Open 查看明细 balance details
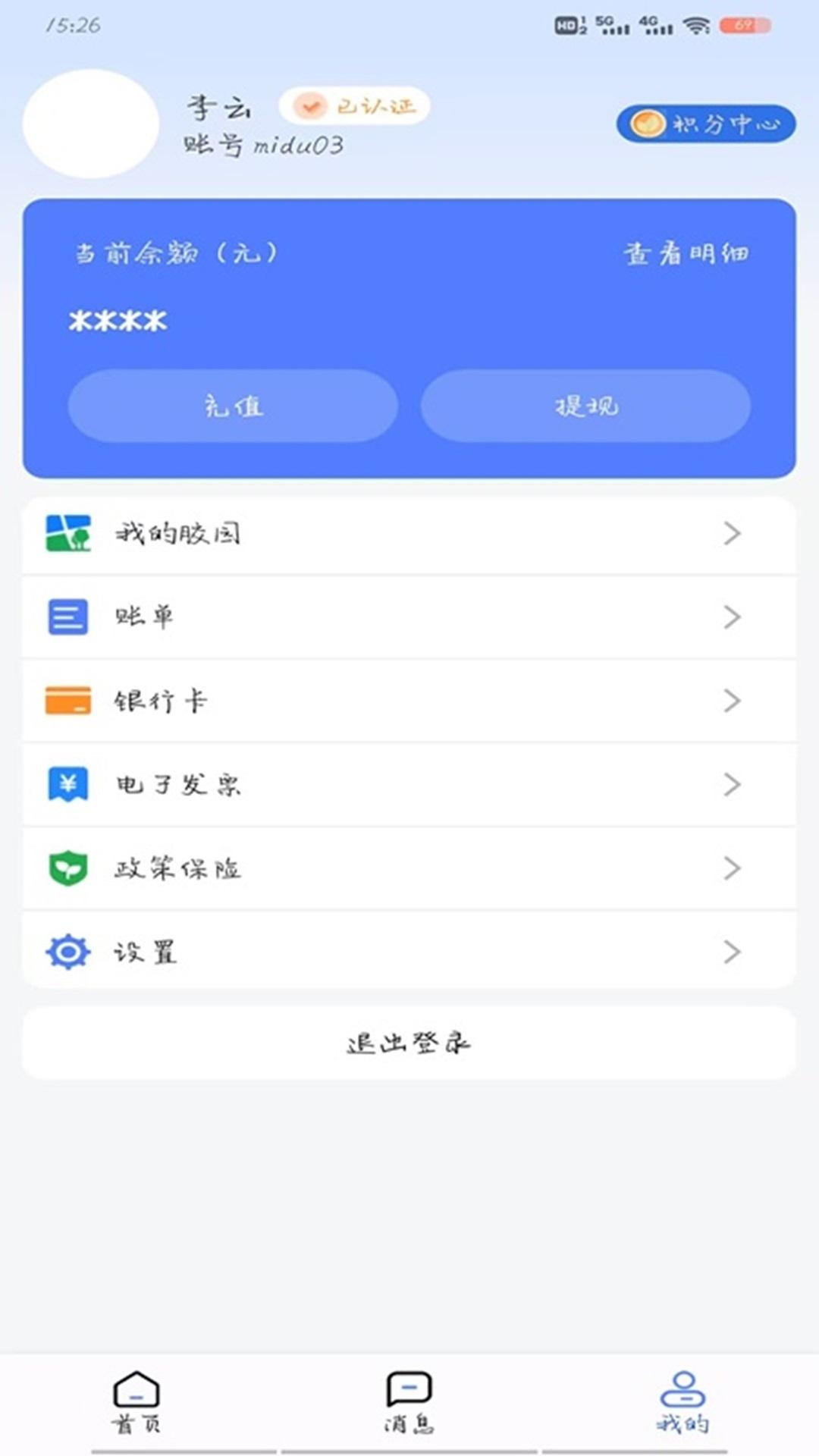Image resolution: width=819 pixels, height=1456 pixels. pos(686,253)
